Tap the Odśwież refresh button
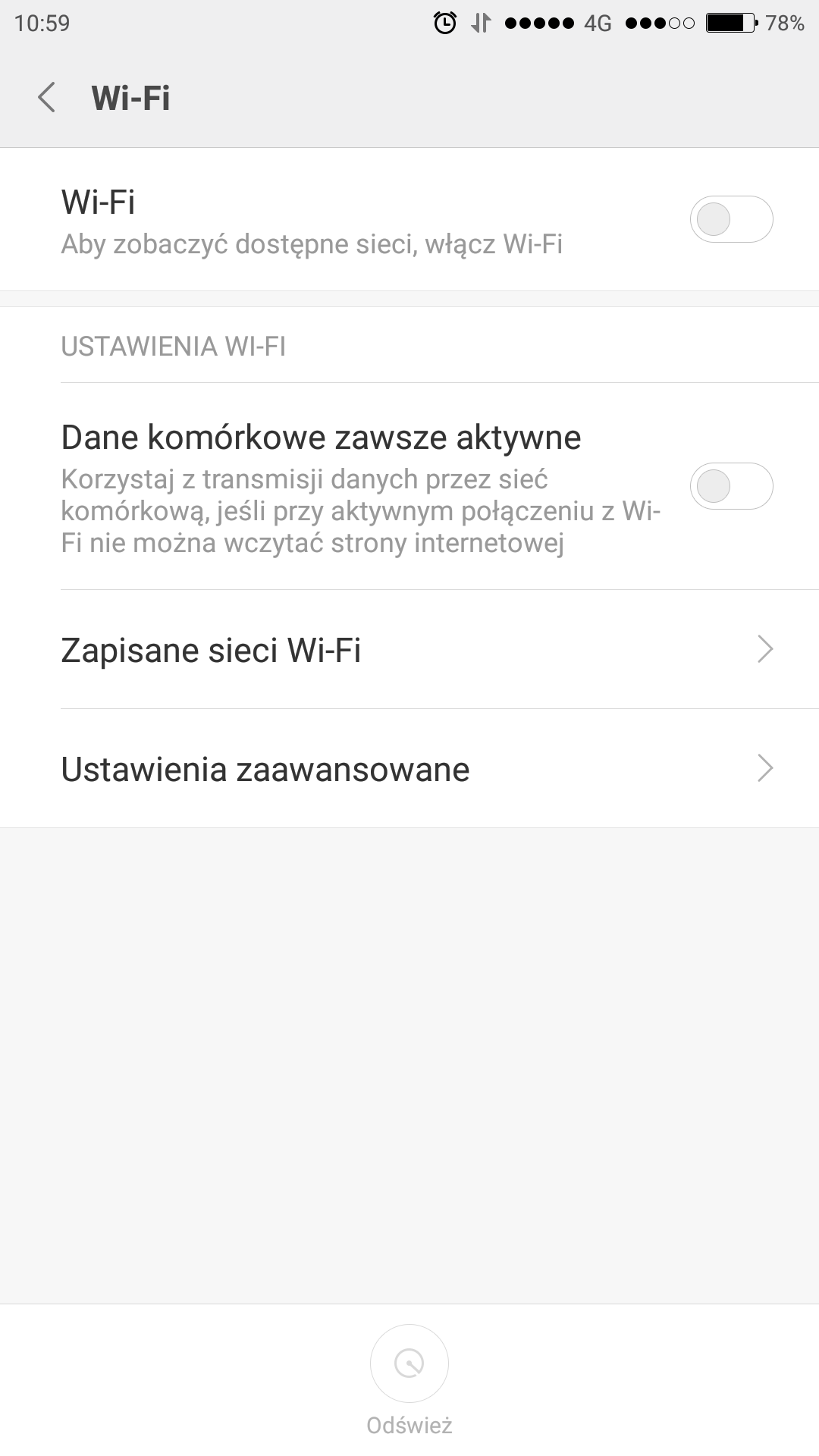The width and height of the screenshot is (819, 1456). [409, 1363]
